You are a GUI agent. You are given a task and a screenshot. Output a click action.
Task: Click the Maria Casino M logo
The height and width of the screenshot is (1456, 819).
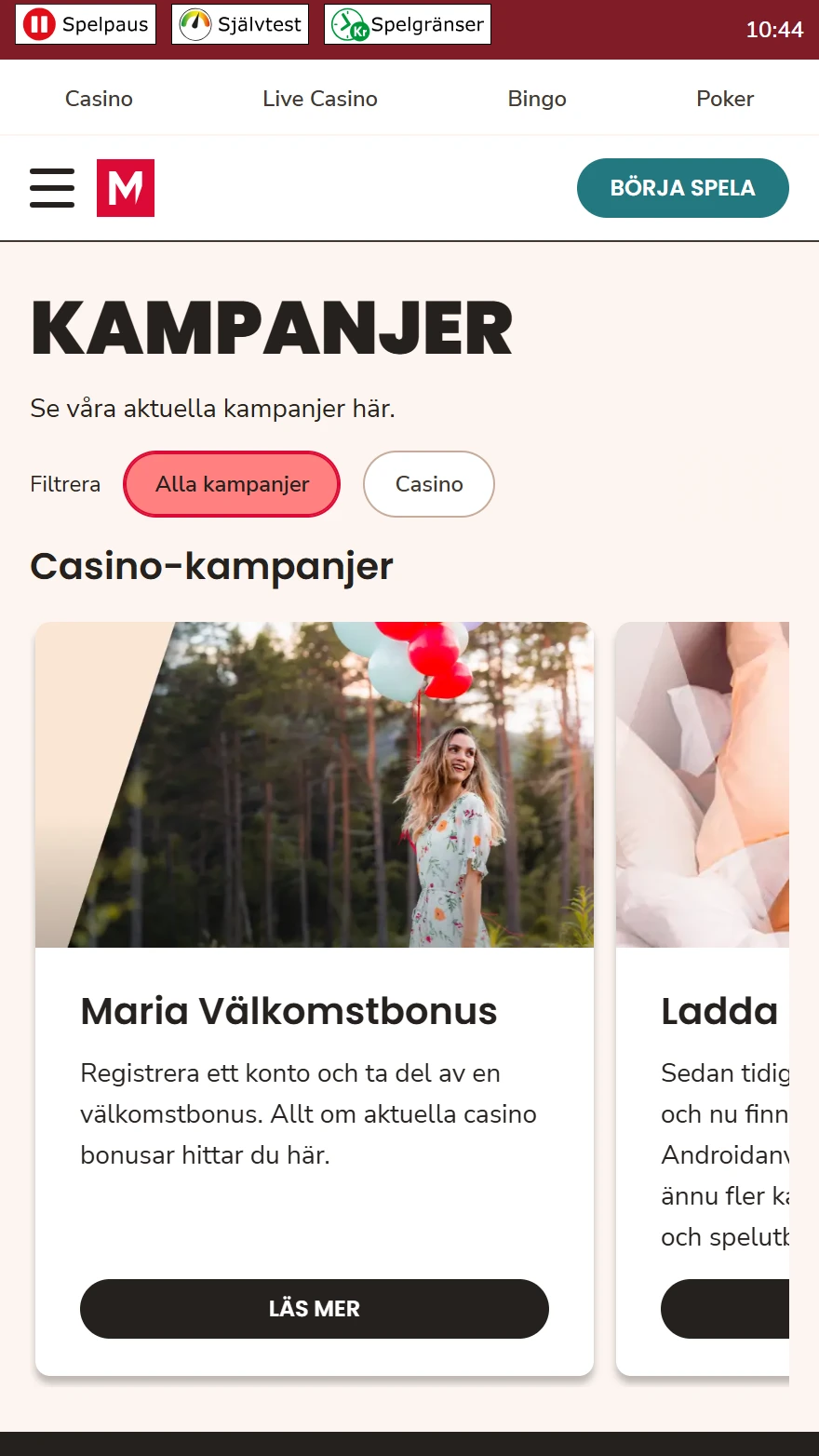tap(126, 187)
